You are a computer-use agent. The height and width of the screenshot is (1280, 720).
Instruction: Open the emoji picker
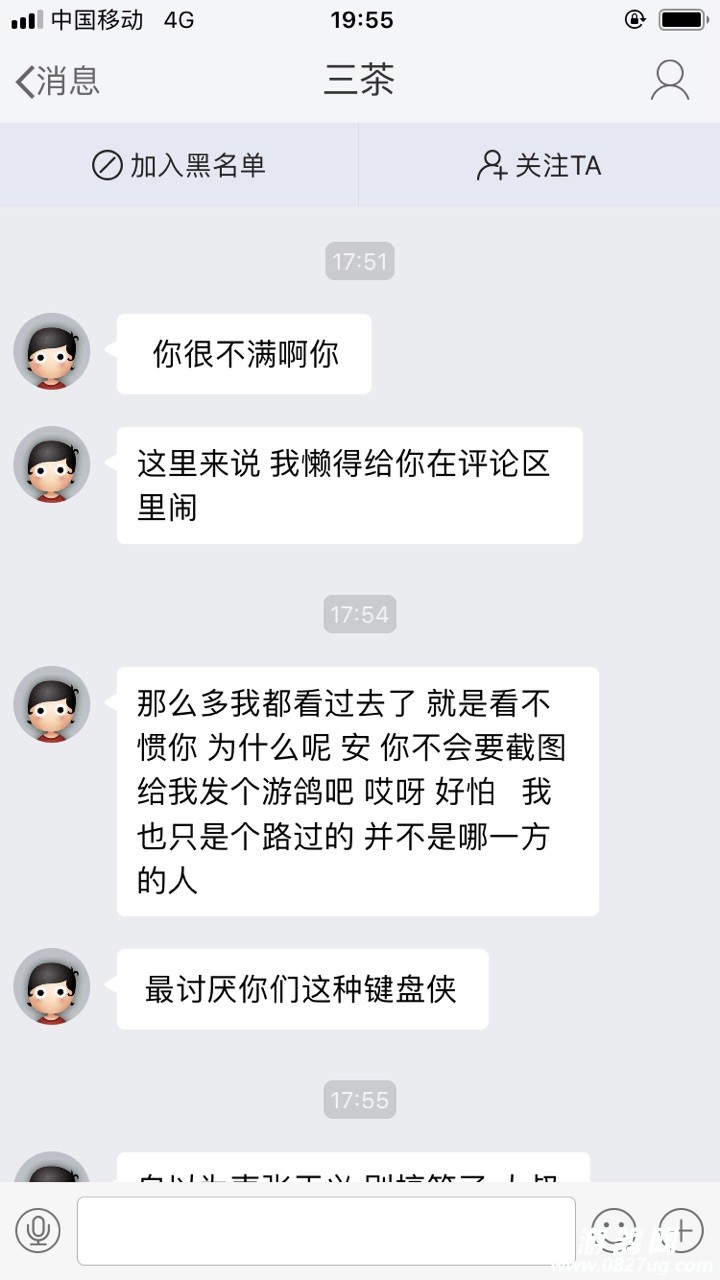[x=613, y=1230]
